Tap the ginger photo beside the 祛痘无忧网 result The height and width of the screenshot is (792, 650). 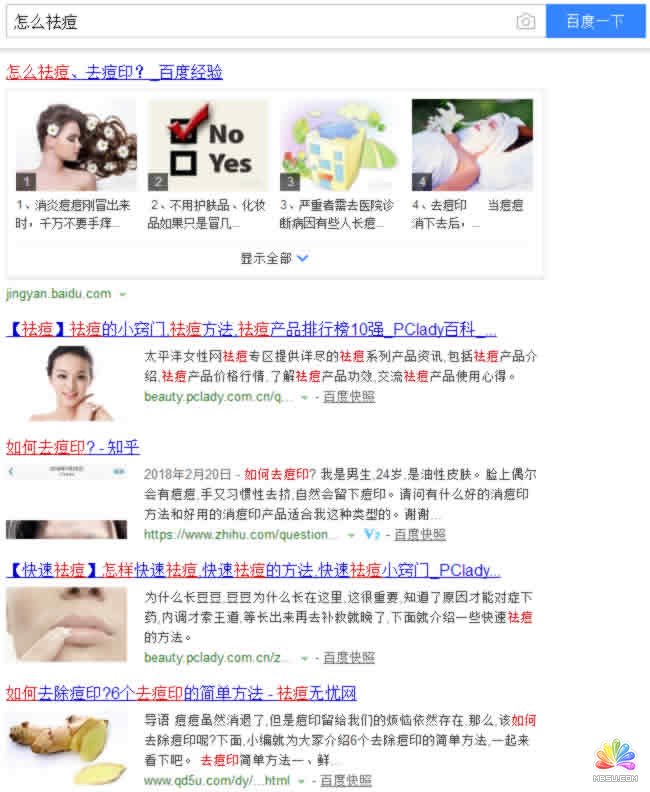click(x=66, y=749)
